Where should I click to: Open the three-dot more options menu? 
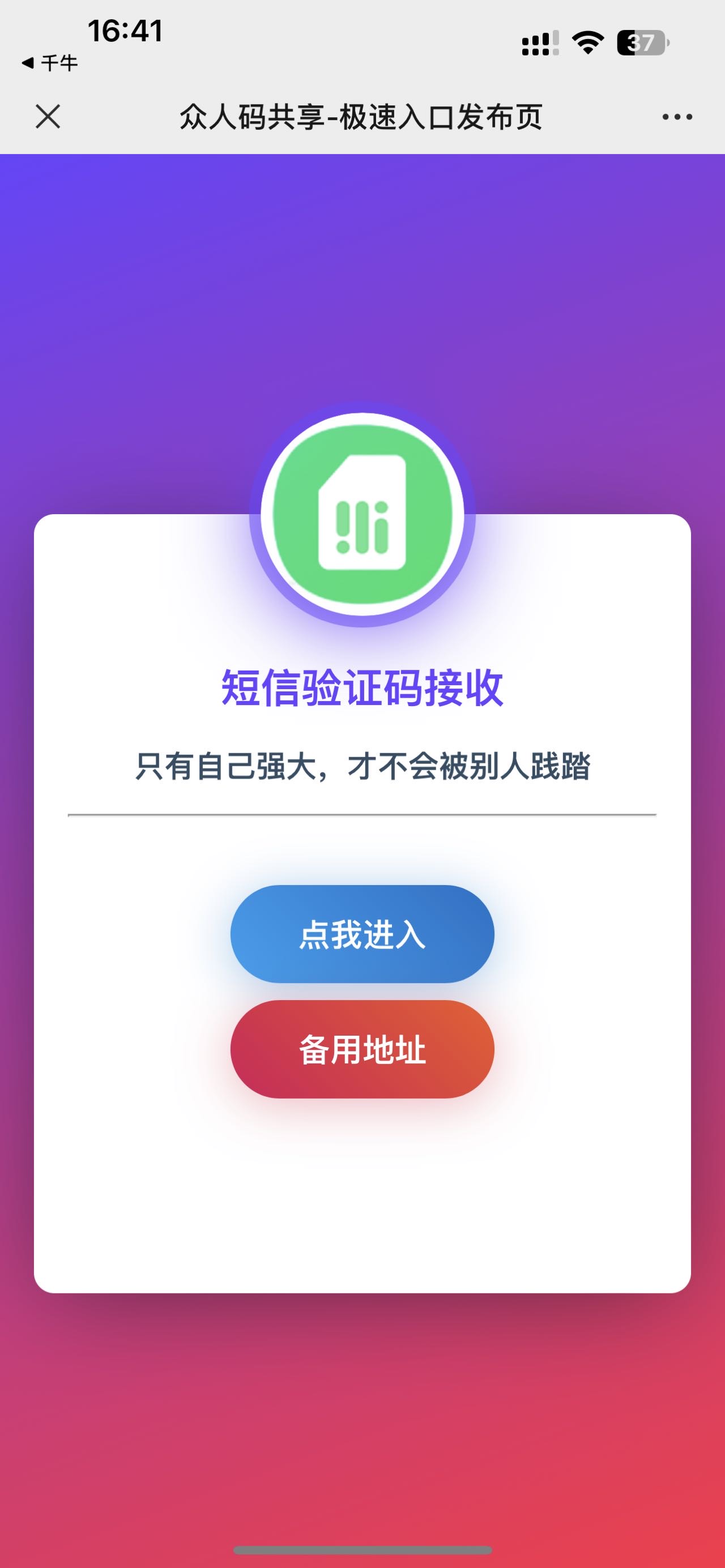tap(677, 117)
